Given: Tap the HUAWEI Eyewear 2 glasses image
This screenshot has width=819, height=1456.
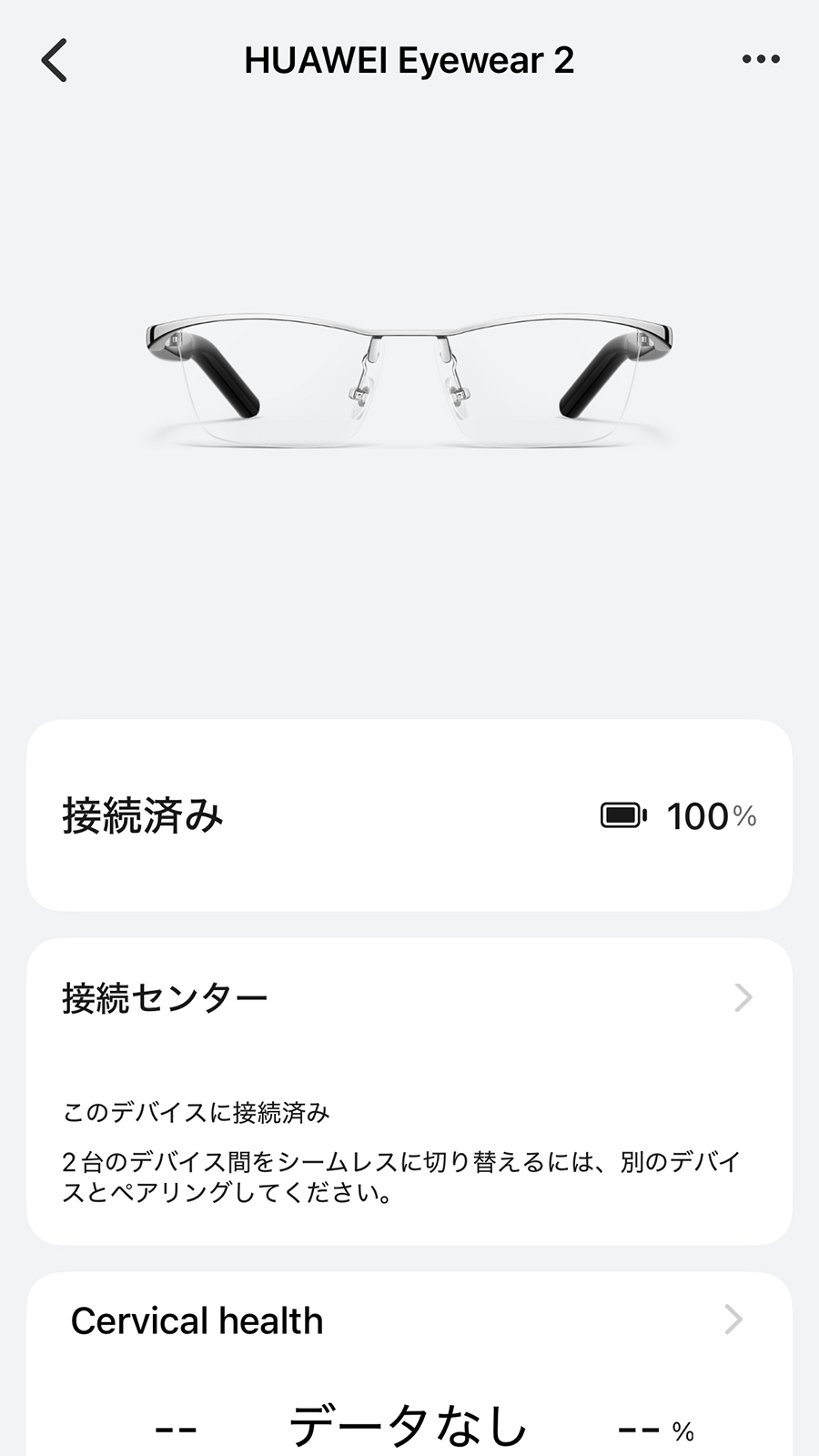Looking at the screenshot, I should coord(409,382).
